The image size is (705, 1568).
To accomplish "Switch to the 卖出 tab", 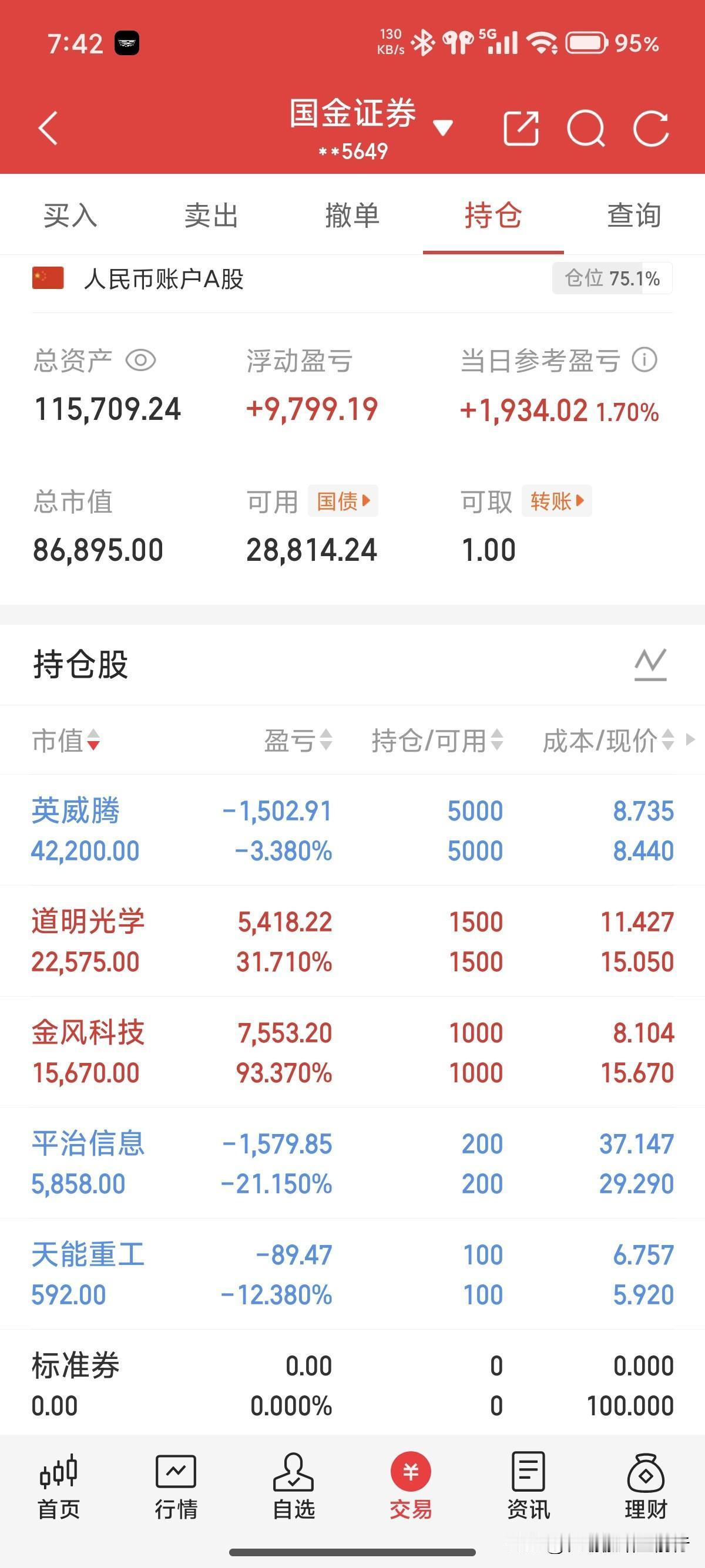I will pyautogui.click(x=211, y=215).
